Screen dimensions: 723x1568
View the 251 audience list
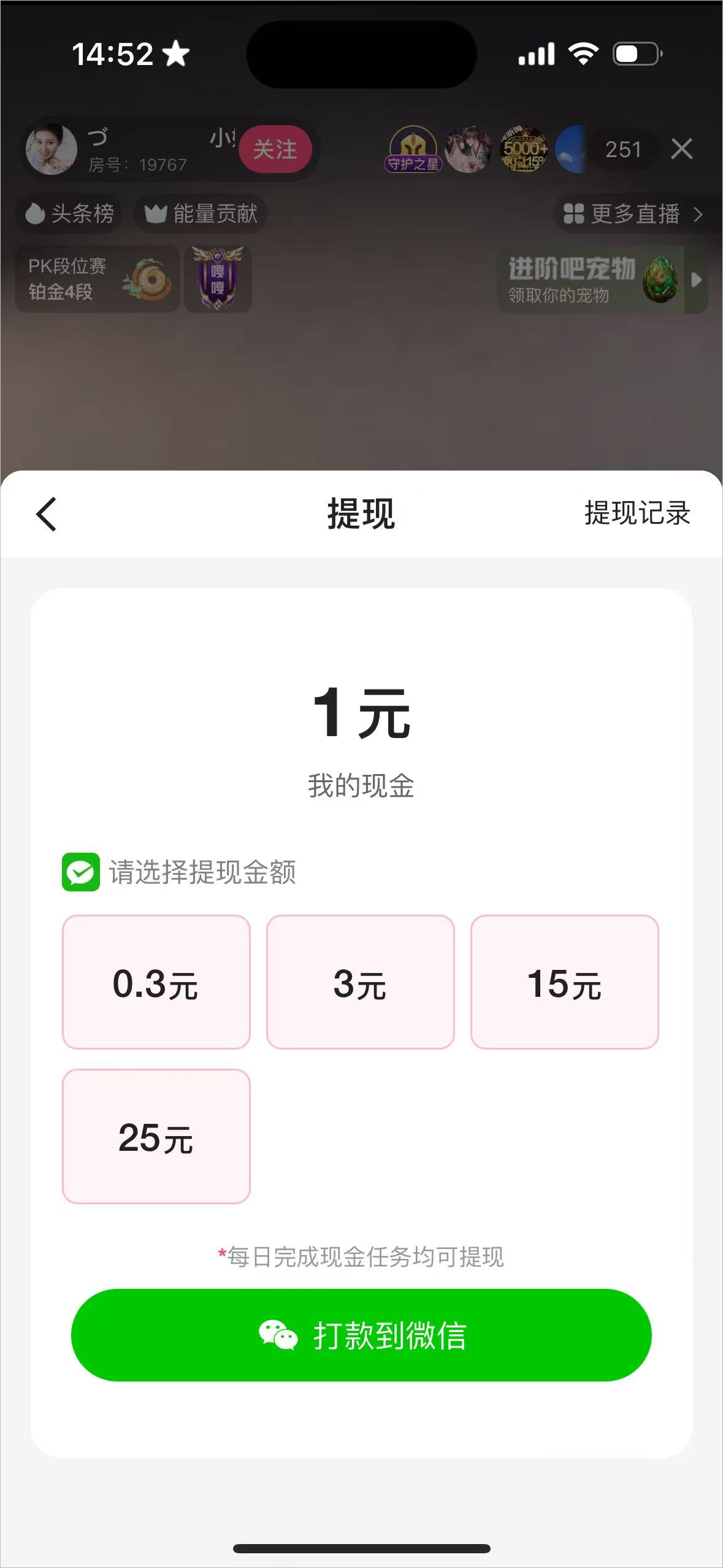pyautogui.click(x=623, y=150)
